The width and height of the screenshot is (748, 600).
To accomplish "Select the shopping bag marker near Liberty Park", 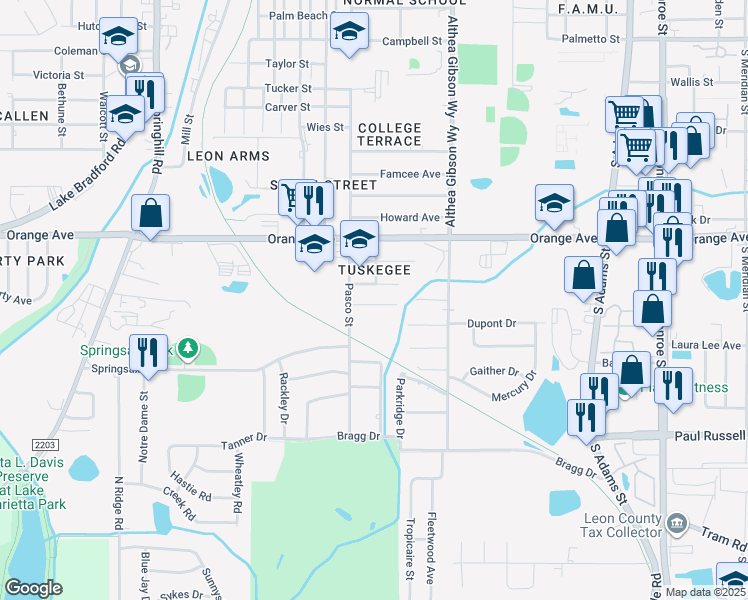I will pos(150,213).
